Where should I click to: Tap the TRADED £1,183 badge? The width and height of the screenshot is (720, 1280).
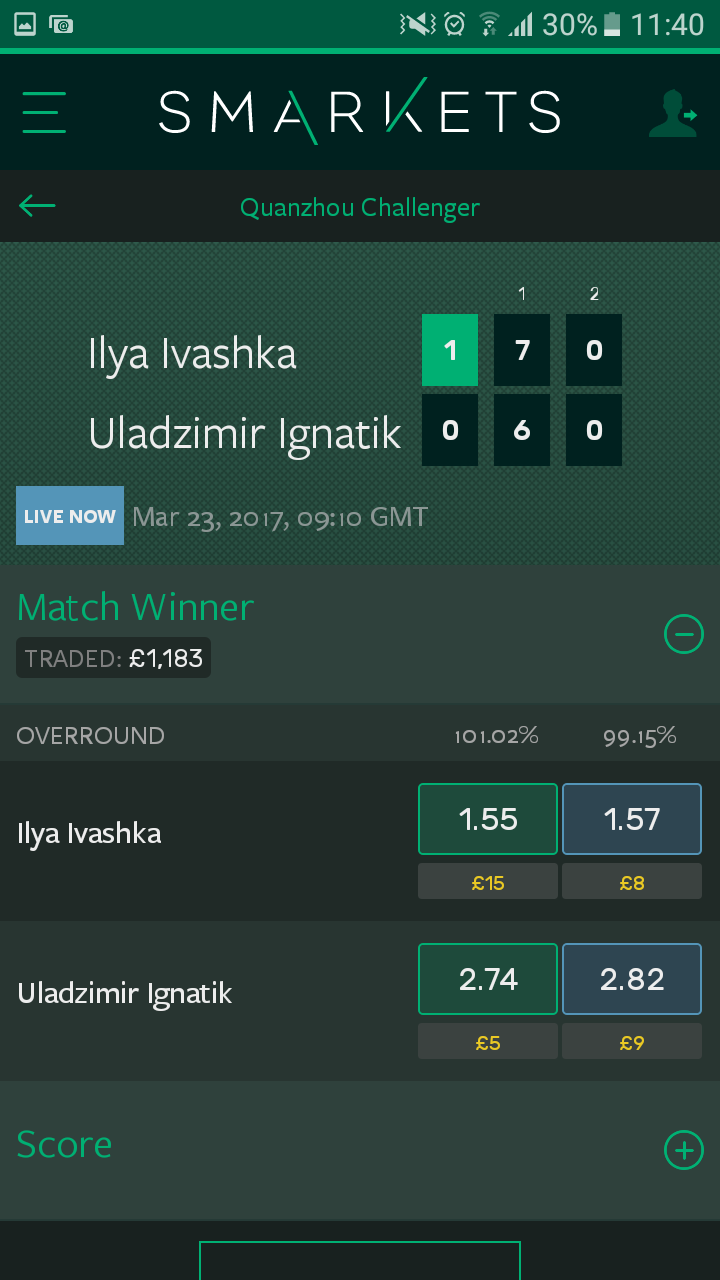[x=112, y=658]
